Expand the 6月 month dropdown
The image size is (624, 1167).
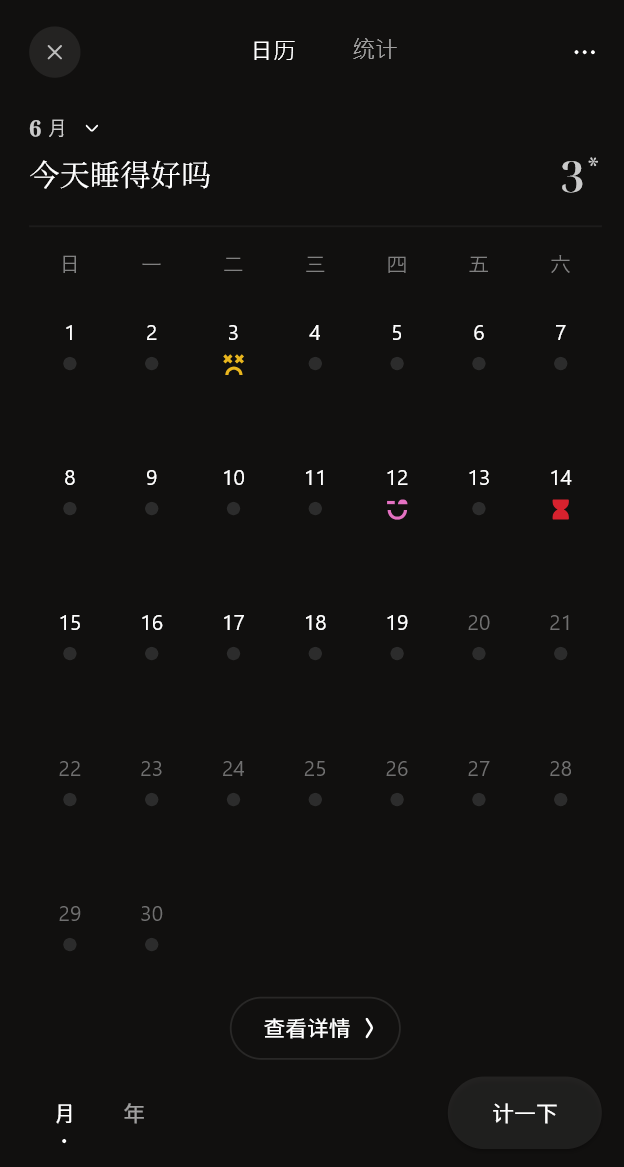pos(65,128)
